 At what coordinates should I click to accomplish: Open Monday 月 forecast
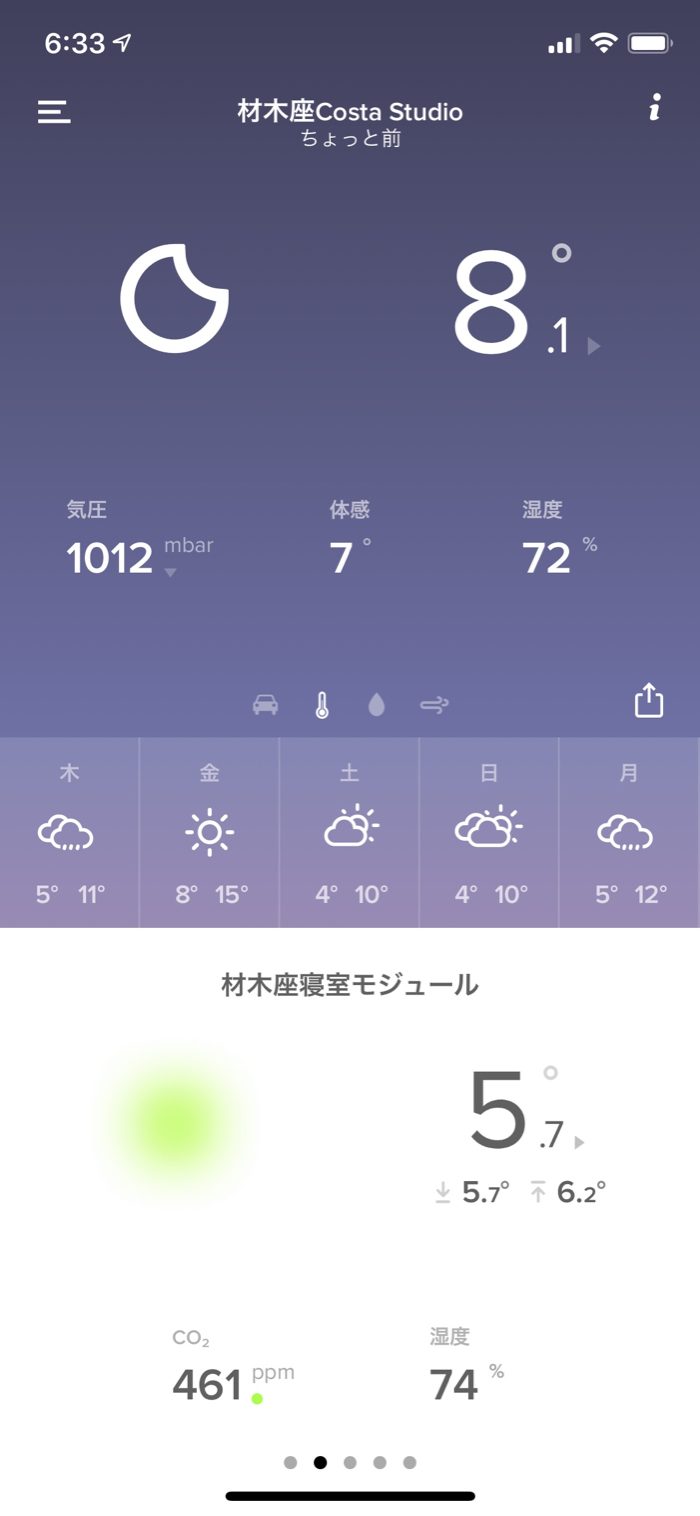629,833
